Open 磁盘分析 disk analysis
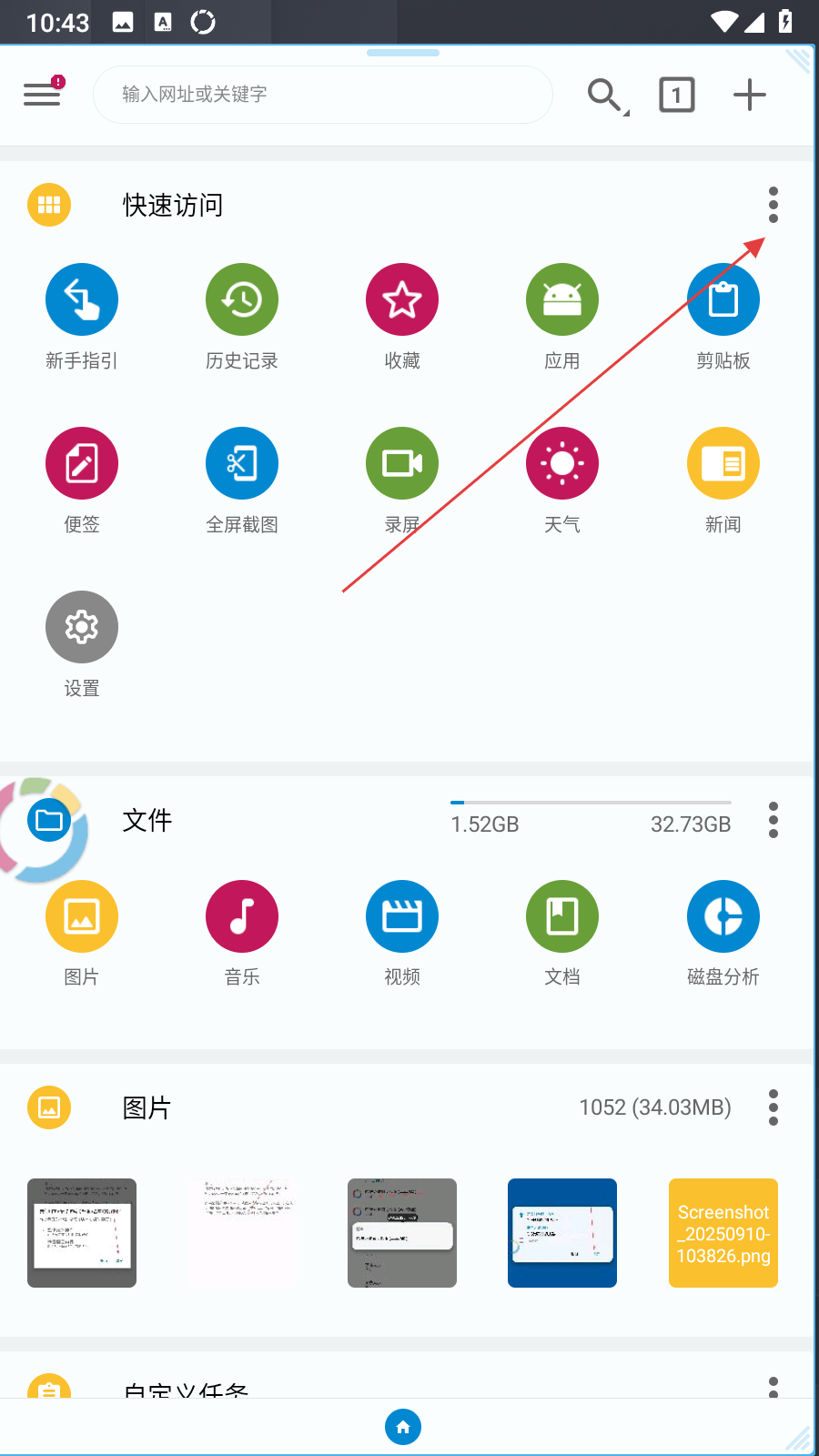This screenshot has width=819, height=1456. click(x=723, y=917)
